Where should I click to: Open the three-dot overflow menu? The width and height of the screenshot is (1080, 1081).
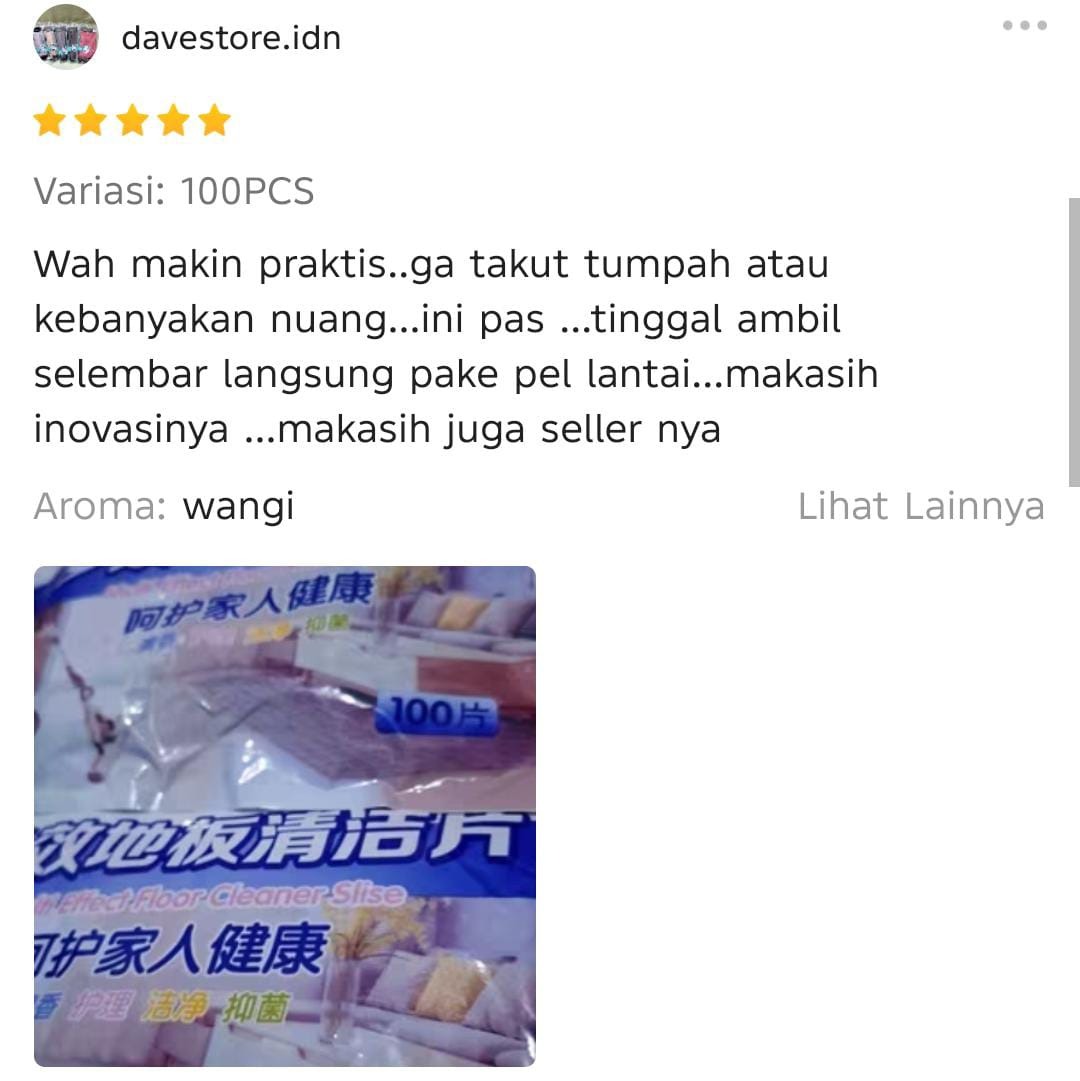click(1025, 26)
